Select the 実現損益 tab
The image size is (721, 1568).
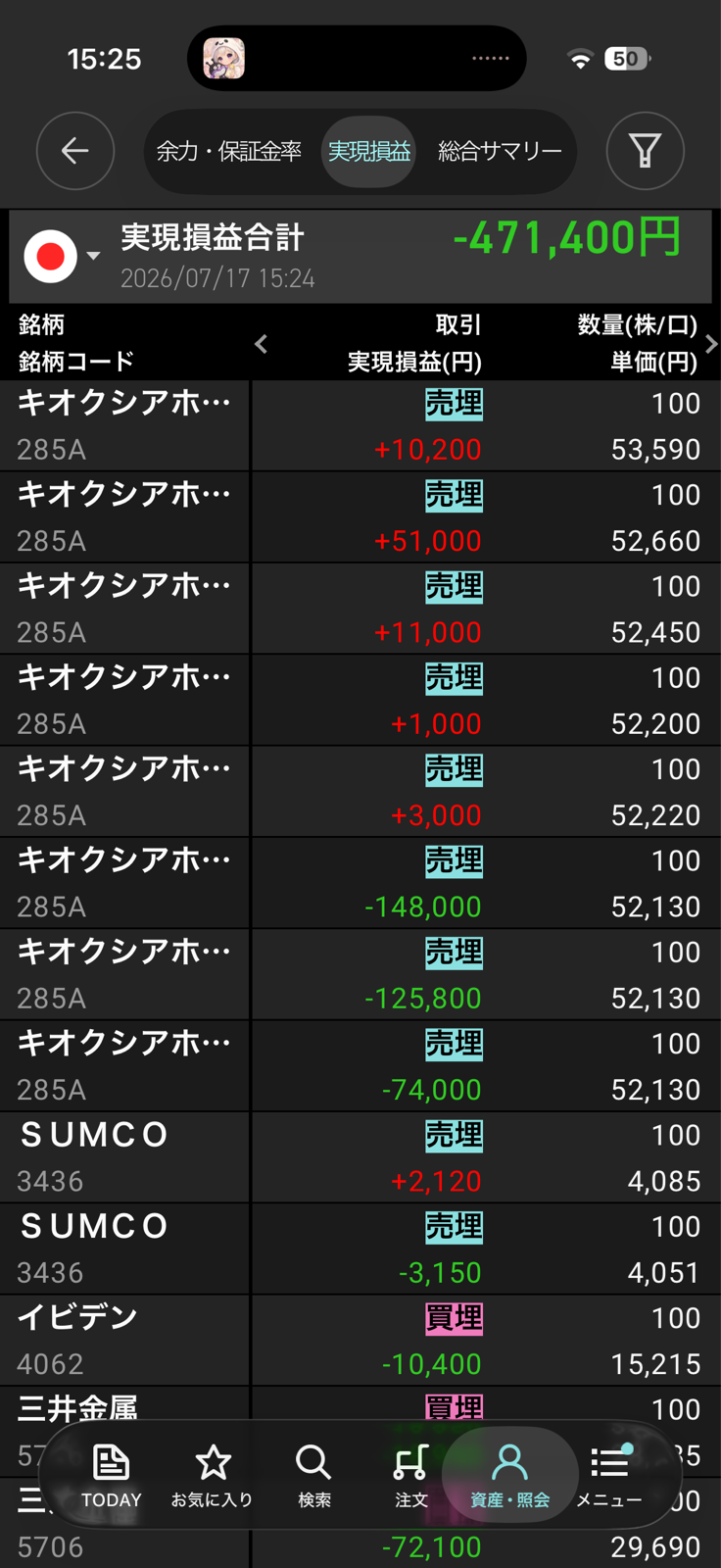[369, 151]
